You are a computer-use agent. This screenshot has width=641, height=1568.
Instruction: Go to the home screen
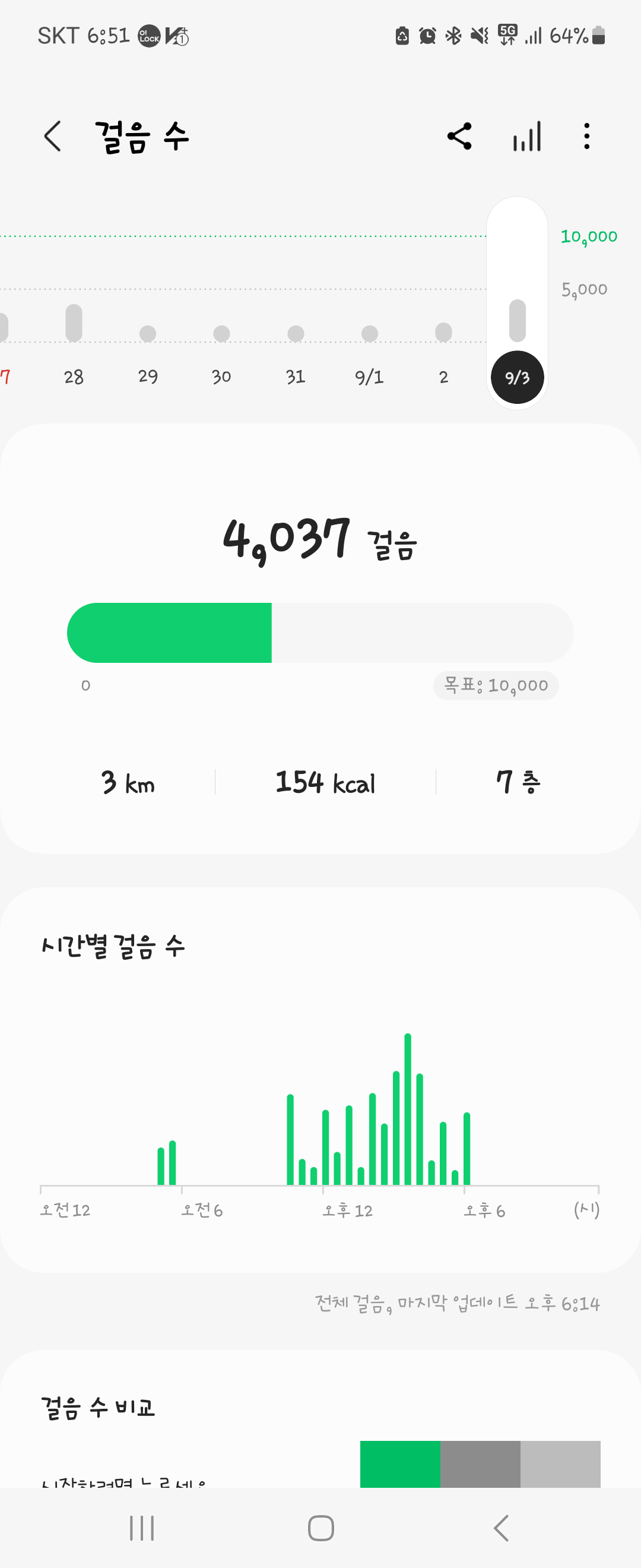coord(320,1528)
